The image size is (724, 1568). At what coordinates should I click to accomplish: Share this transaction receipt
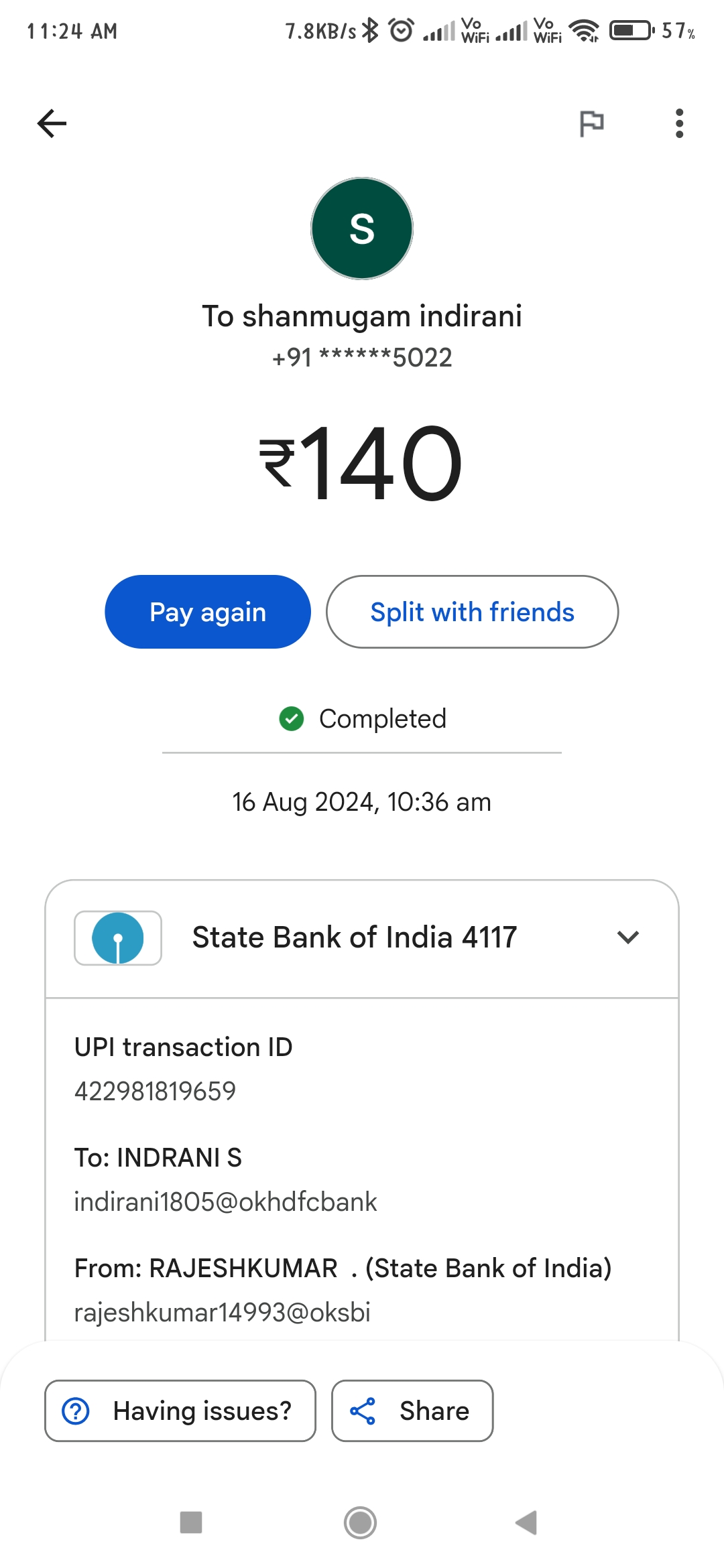412,1411
